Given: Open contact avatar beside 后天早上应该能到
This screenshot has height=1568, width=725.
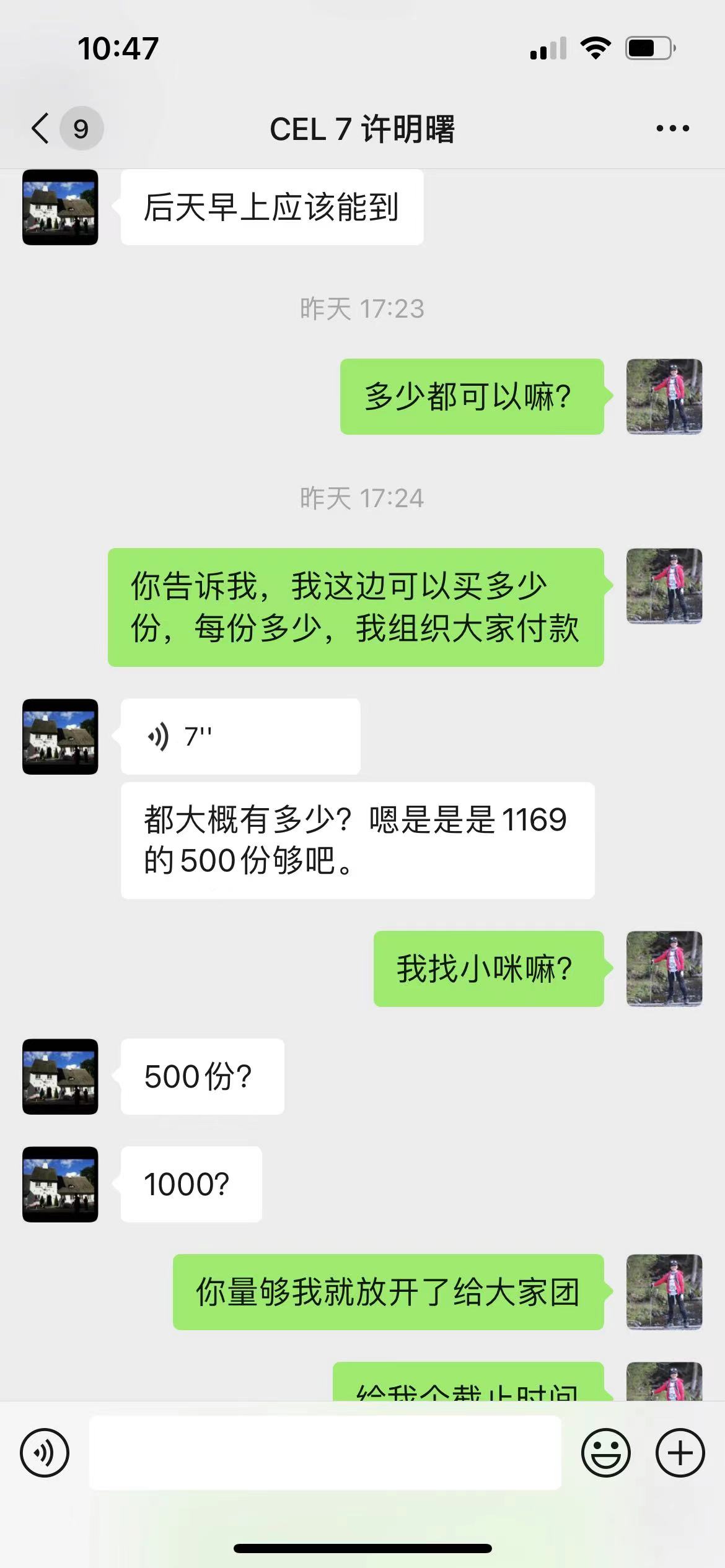Looking at the screenshot, I should 60,207.
